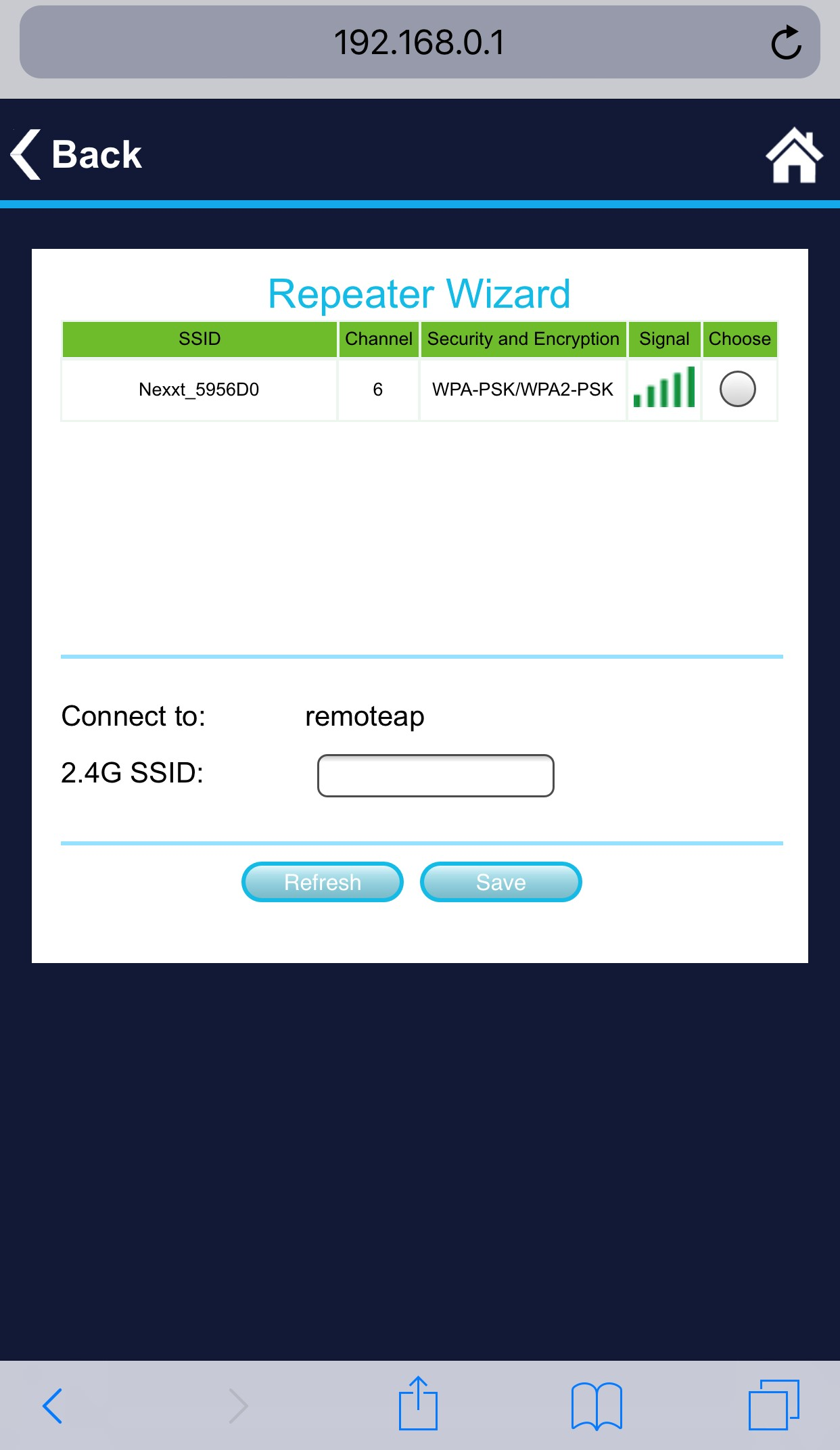Tap the address bar showing 192.168.0.1
840x1450 pixels.
(x=419, y=42)
